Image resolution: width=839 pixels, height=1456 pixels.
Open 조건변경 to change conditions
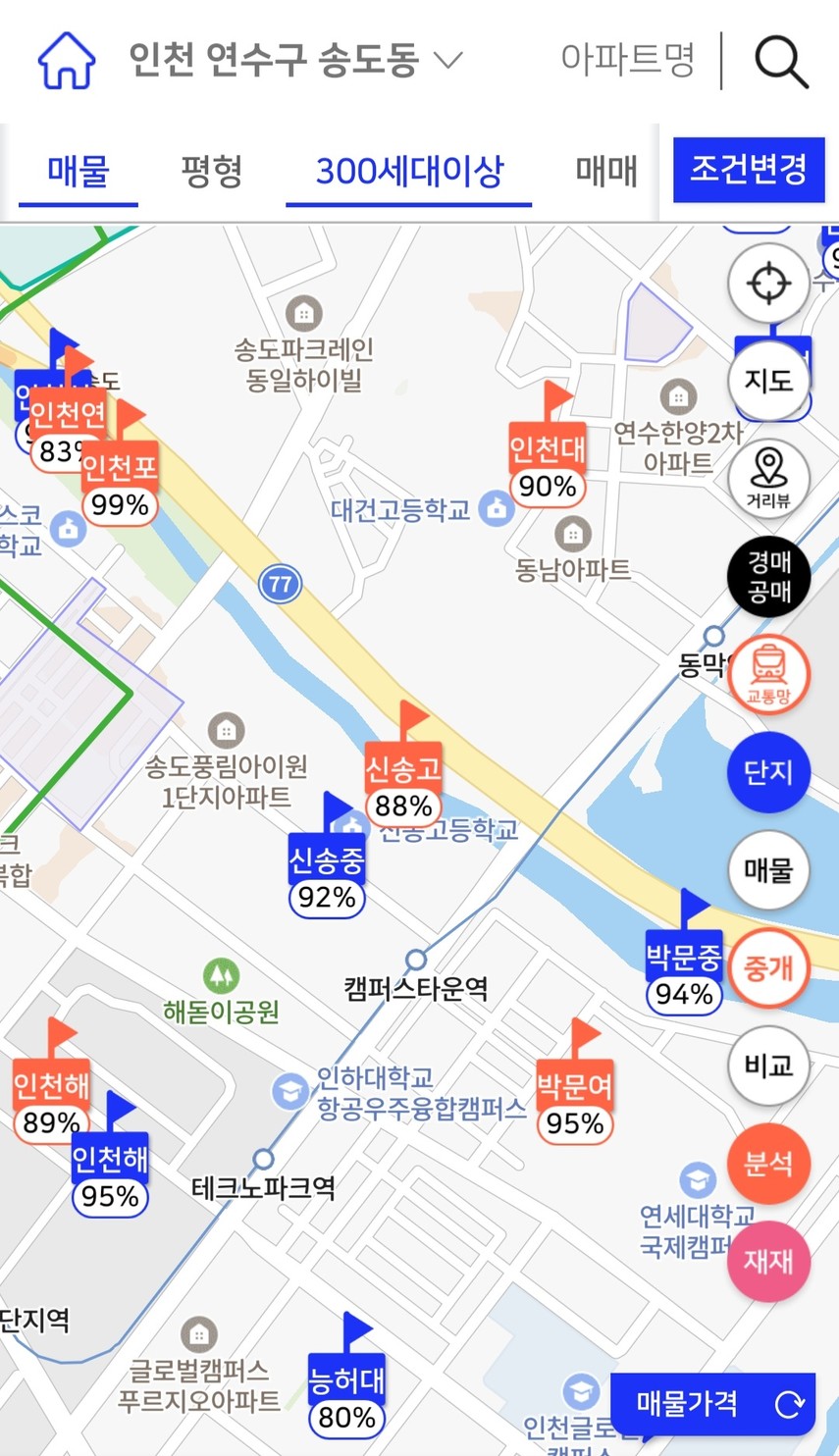pos(749,170)
